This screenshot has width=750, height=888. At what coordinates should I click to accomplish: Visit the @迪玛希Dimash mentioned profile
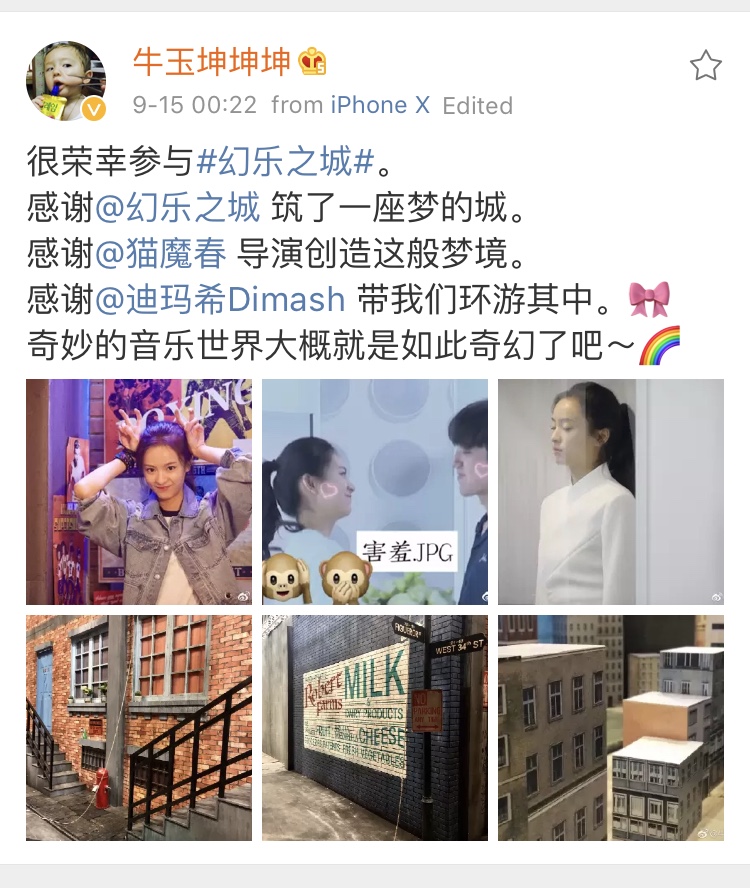[220, 300]
